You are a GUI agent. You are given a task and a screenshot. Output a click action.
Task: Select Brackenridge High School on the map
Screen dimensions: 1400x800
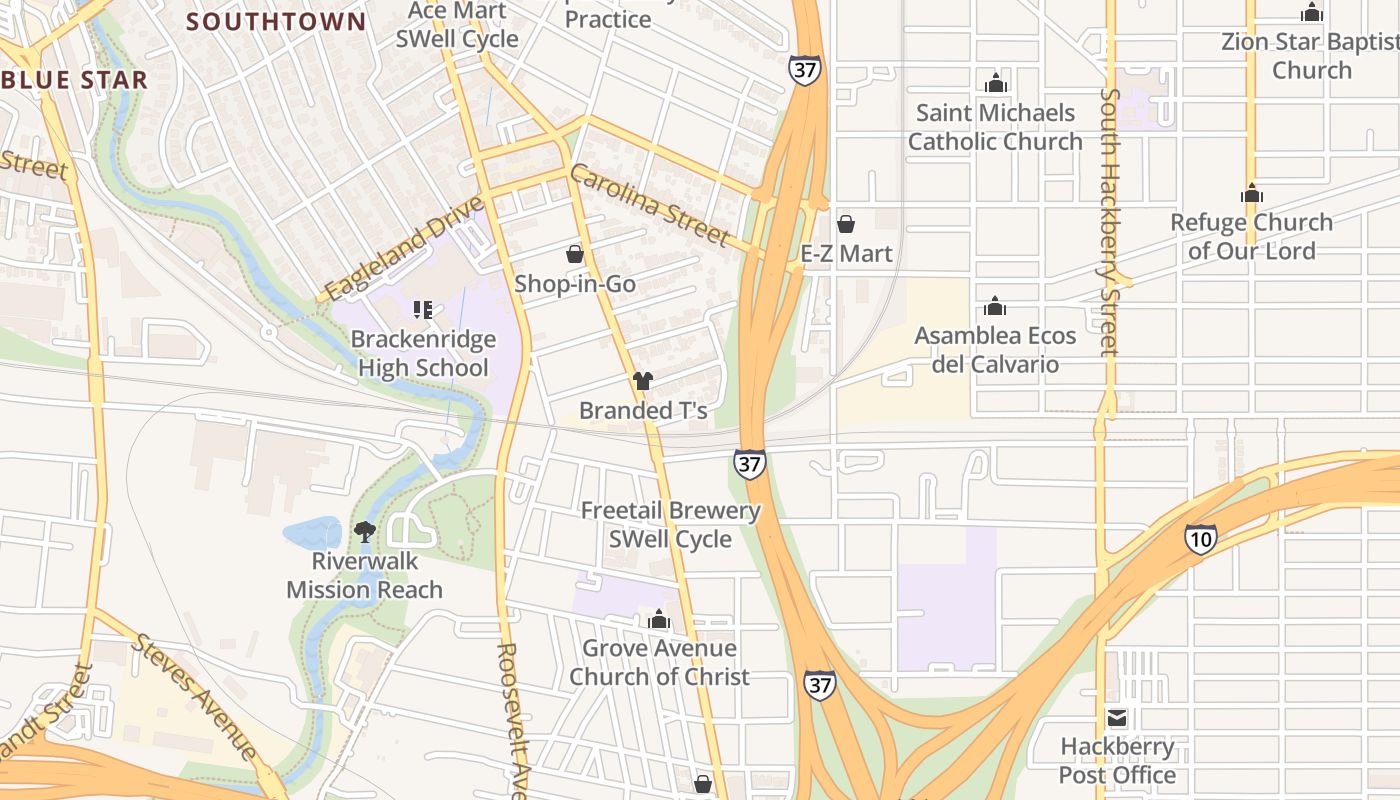(x=422, y=310)
